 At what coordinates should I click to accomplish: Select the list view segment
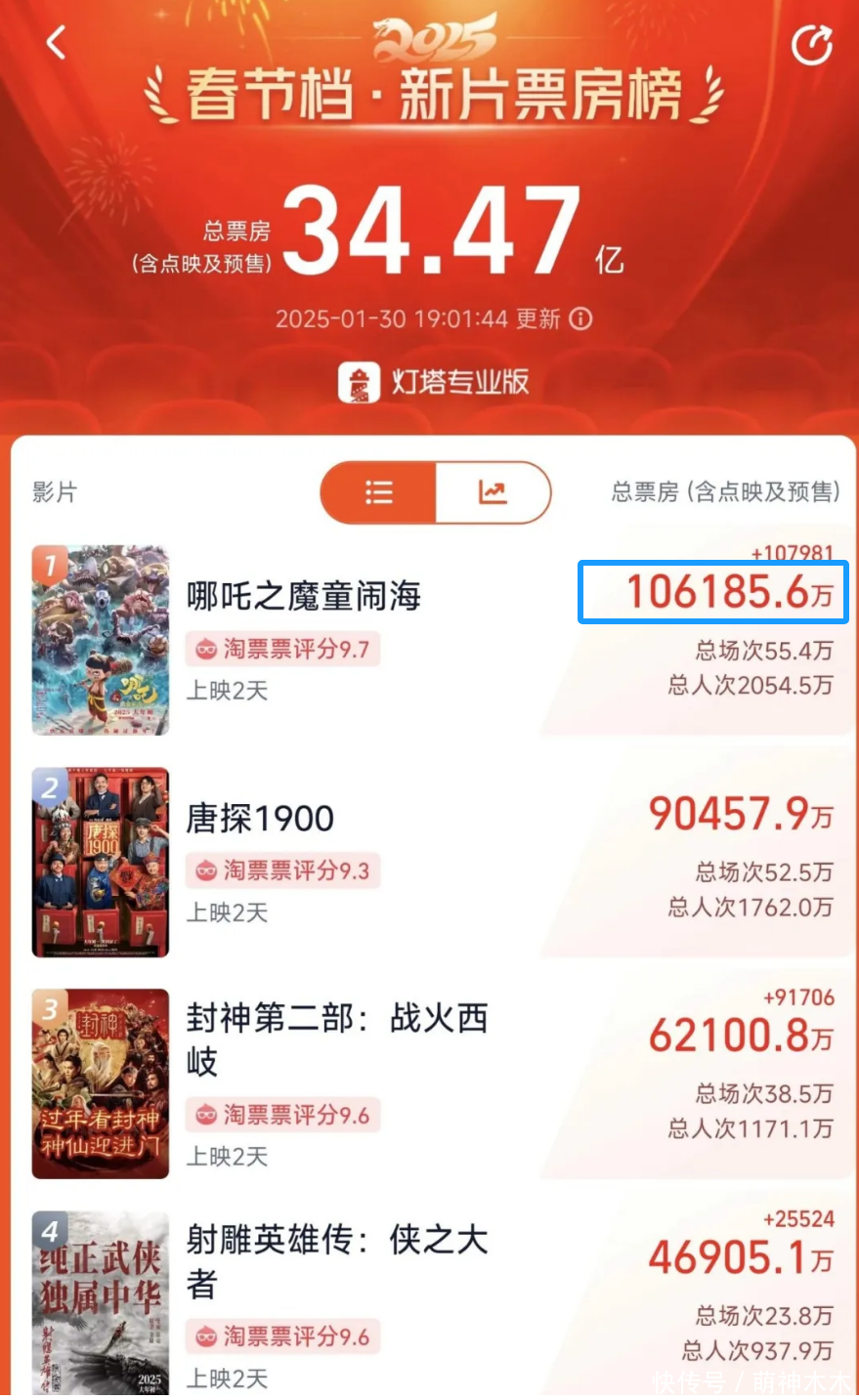click(x=379, y=492)
